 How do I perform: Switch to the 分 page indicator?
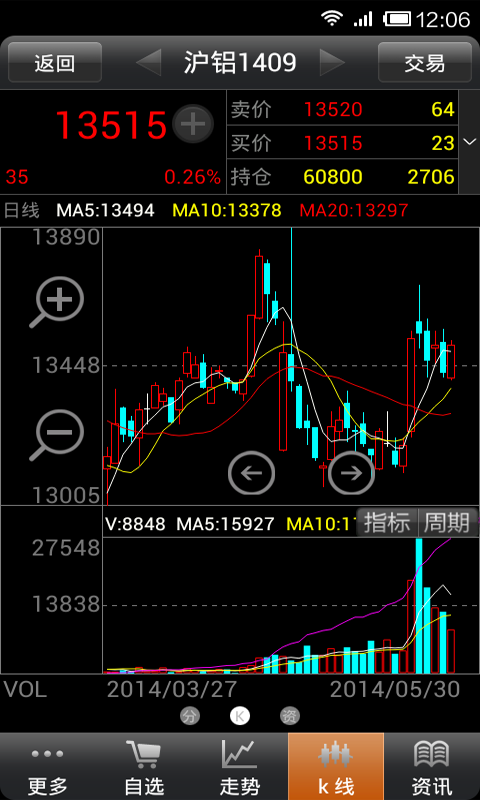pos(190,716)
